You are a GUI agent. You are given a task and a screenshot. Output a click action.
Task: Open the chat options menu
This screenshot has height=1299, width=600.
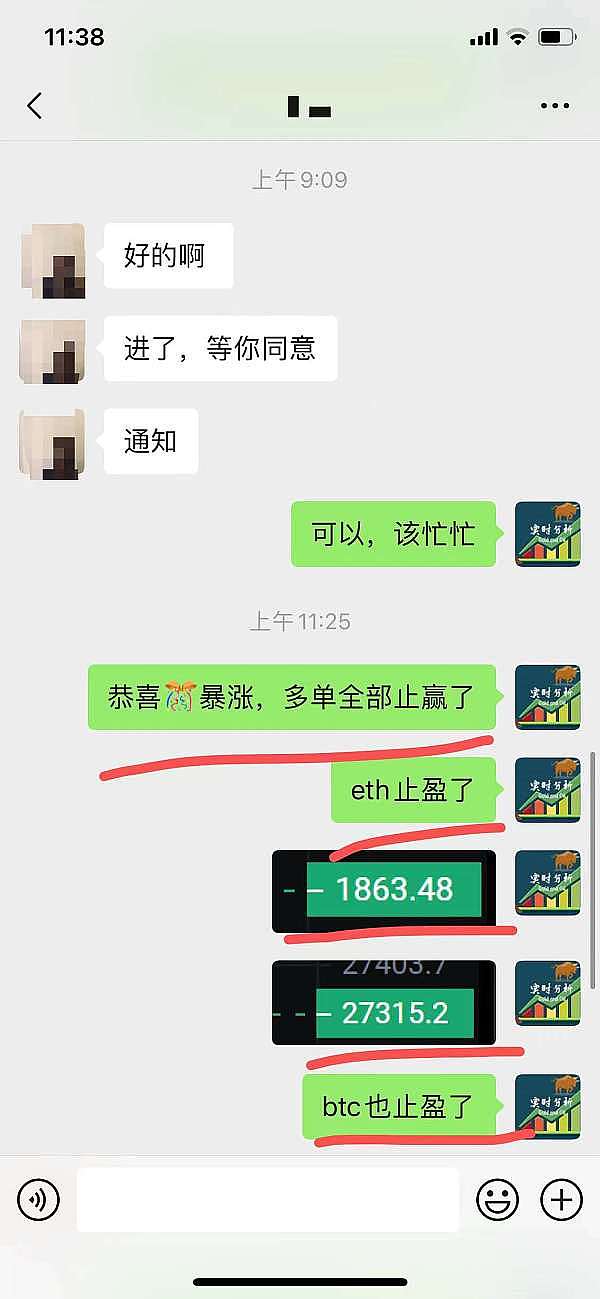coord(554,105)
